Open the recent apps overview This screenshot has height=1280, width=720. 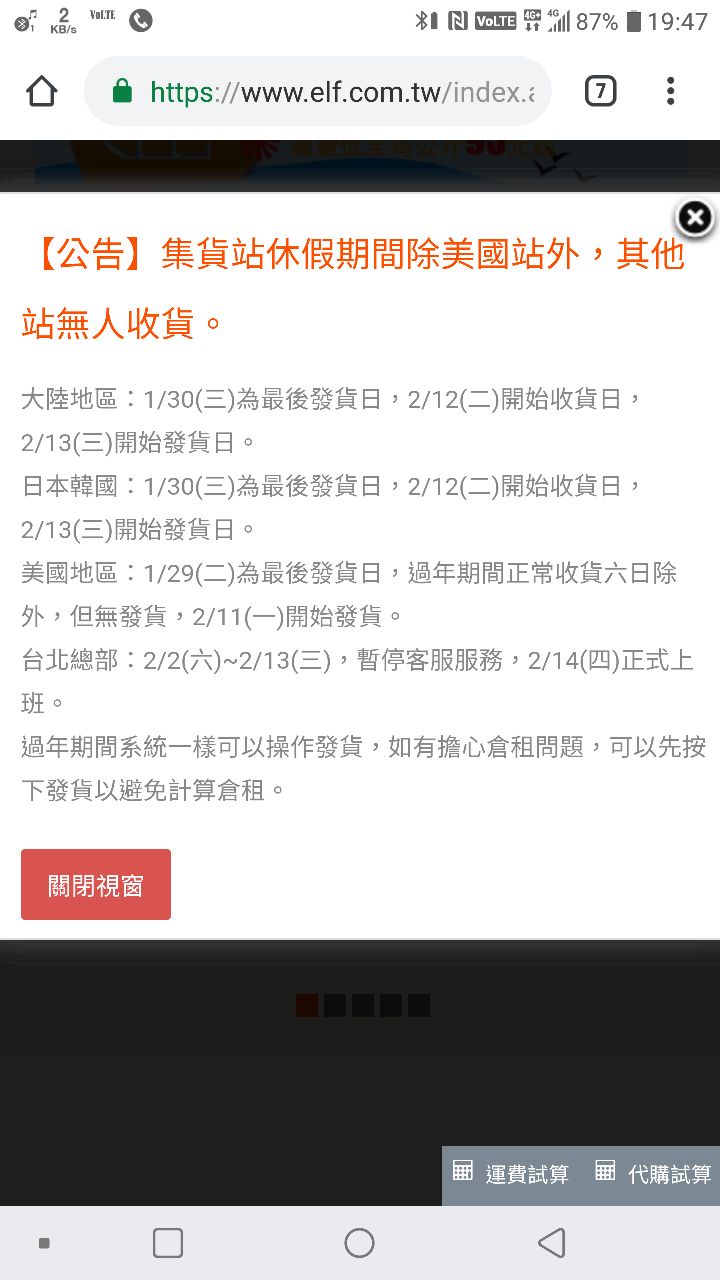168,1243
